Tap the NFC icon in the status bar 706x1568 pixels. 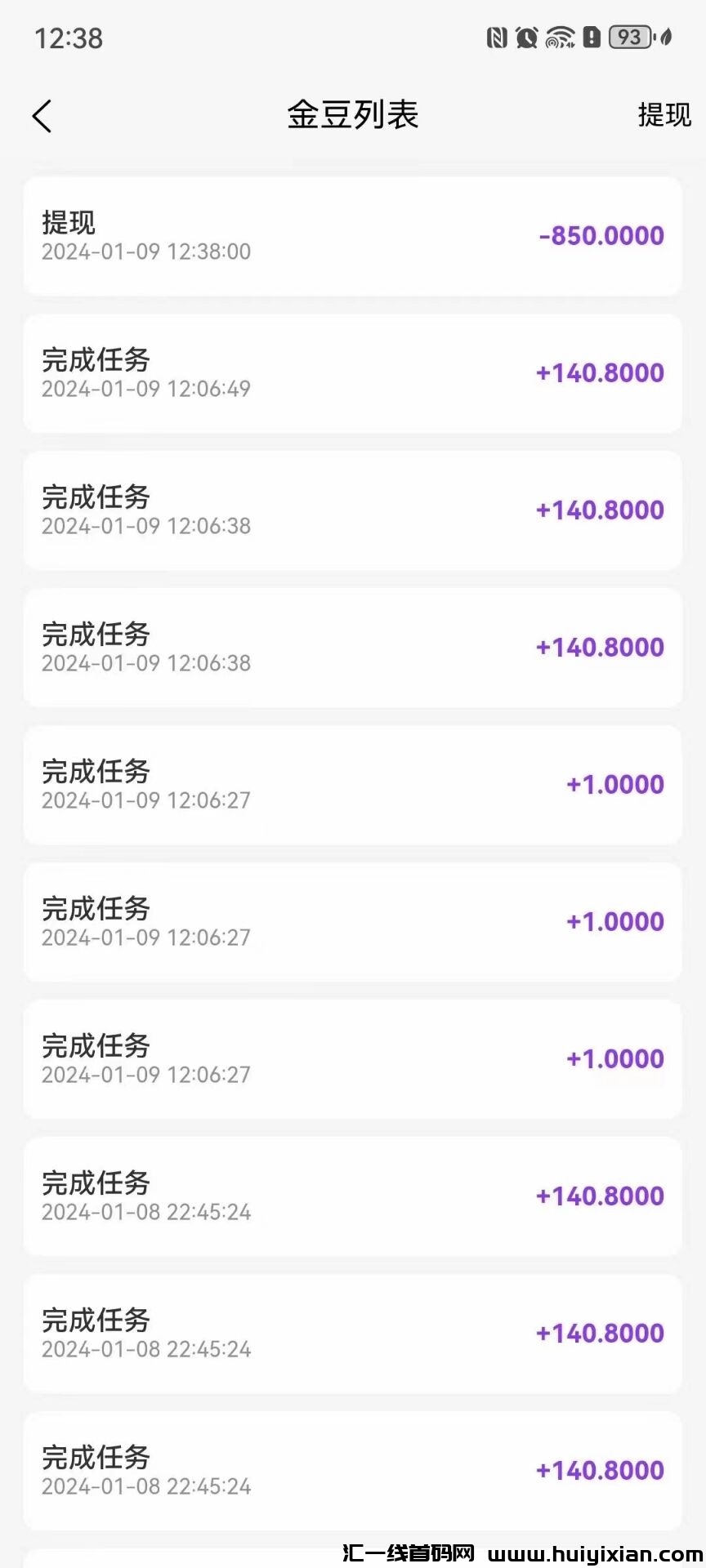tap(499, 37)
